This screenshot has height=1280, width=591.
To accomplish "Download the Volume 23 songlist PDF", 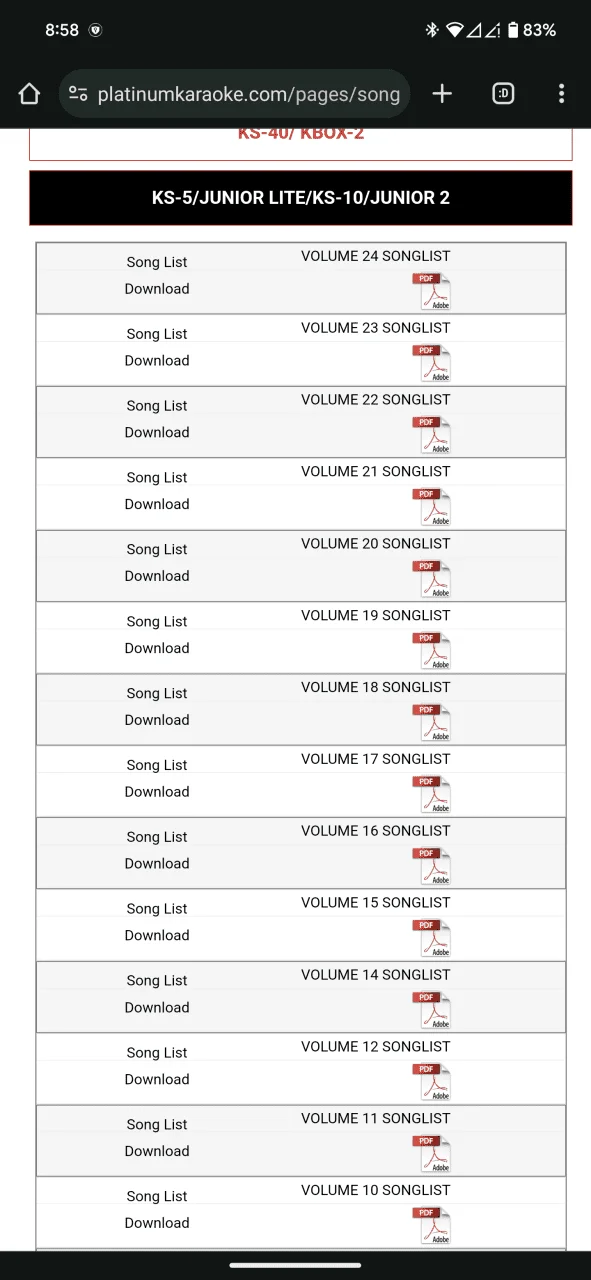I will [432, 364].
